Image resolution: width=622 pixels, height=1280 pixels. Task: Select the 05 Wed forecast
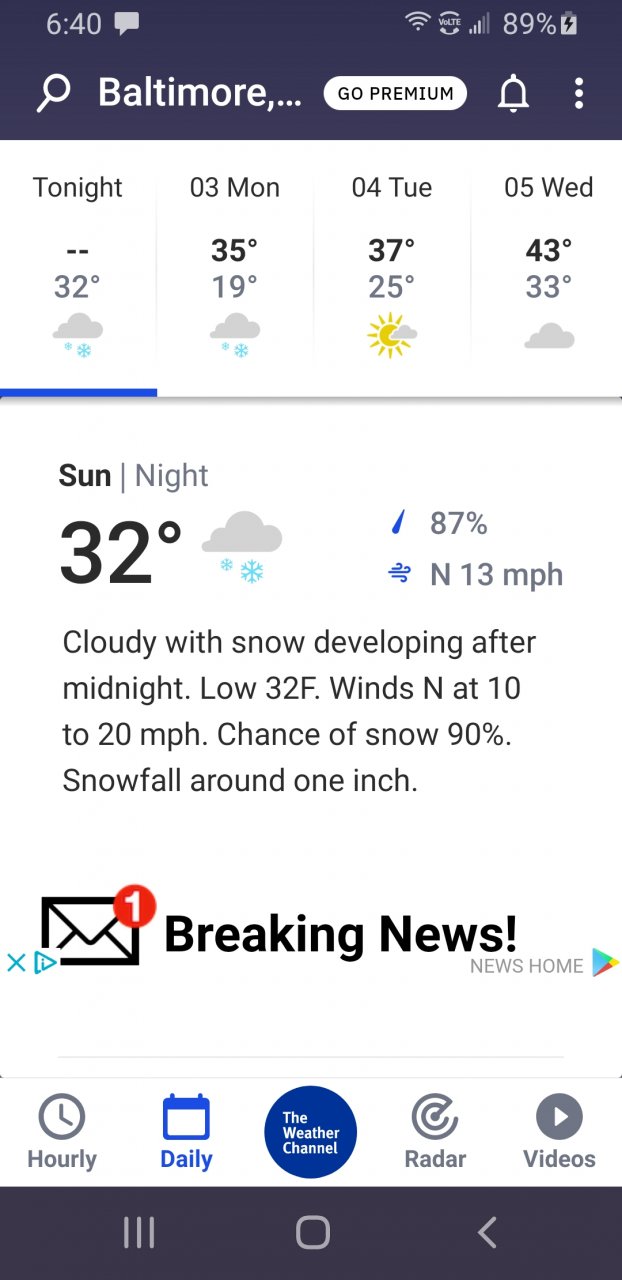point(548,268)
